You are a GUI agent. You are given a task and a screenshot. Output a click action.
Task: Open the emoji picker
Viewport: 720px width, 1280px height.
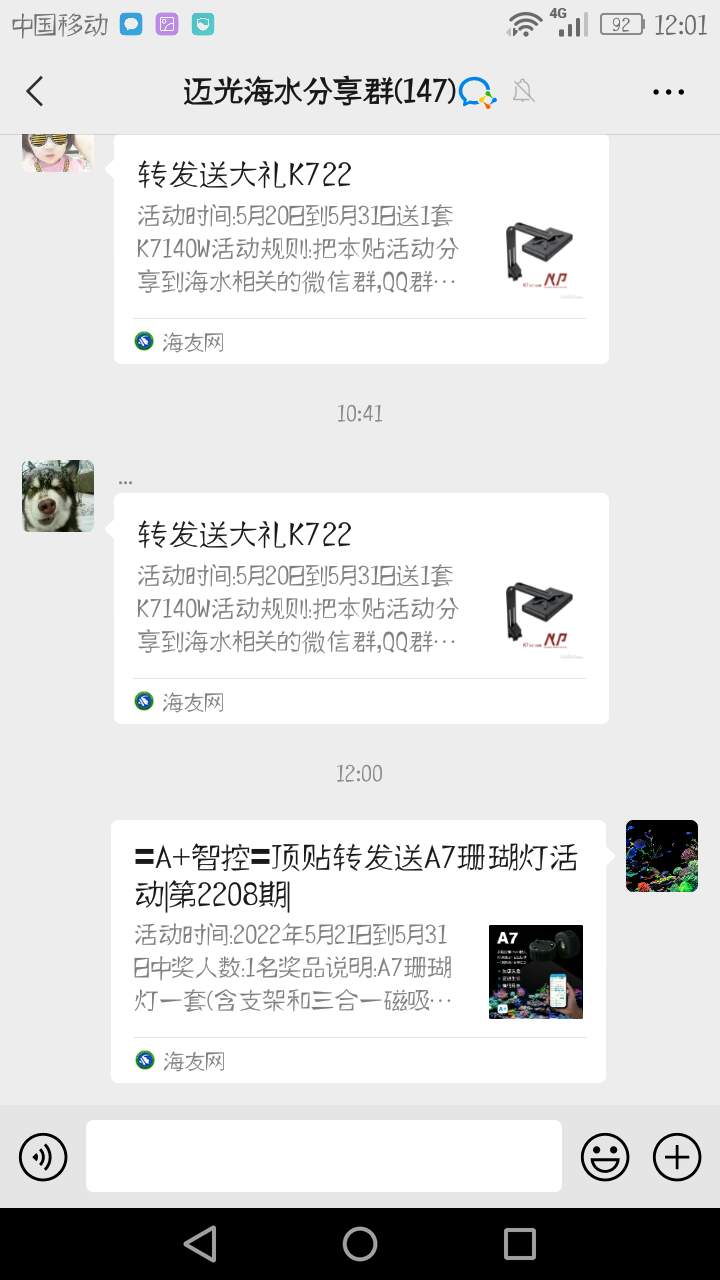click(x=605, y=1157)
